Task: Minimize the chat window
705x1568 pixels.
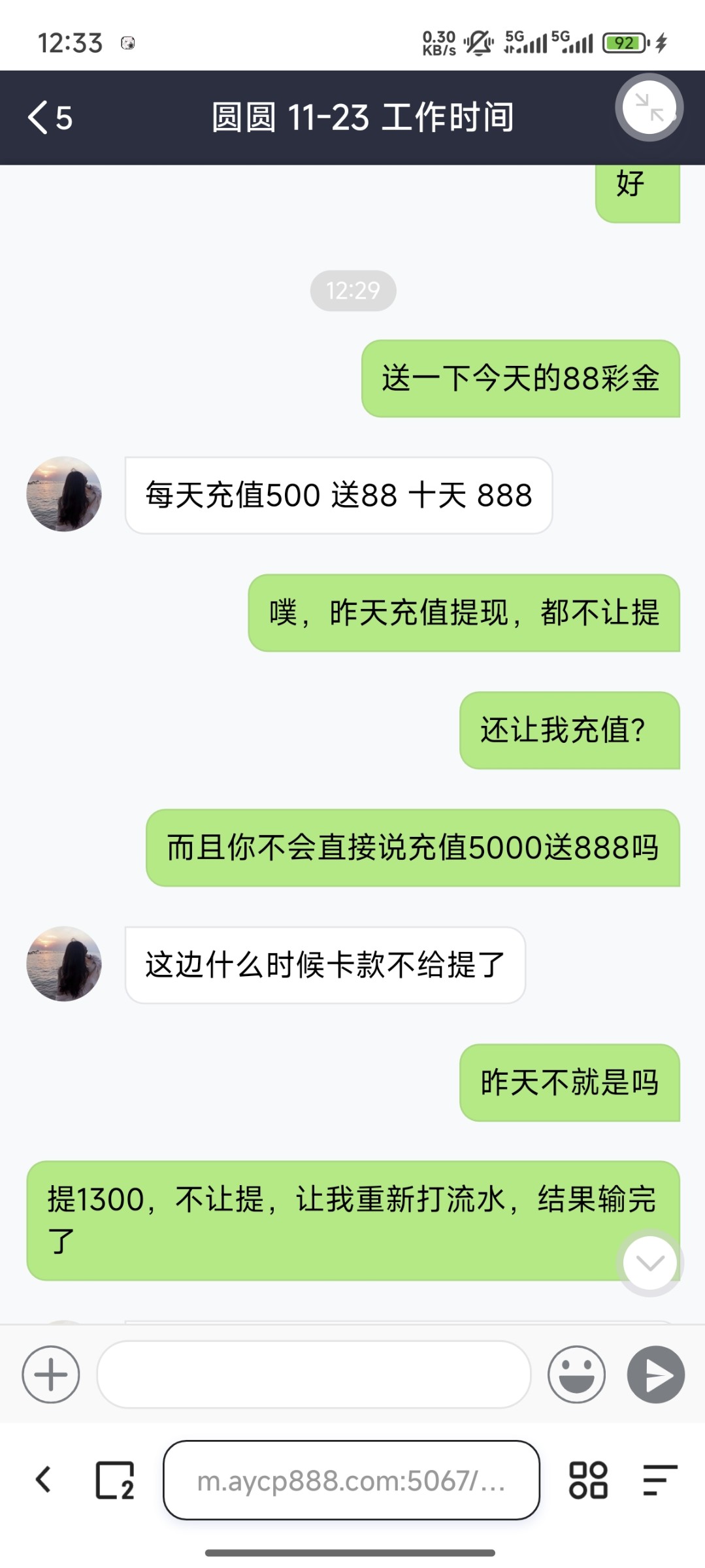Action: point(649,107)
